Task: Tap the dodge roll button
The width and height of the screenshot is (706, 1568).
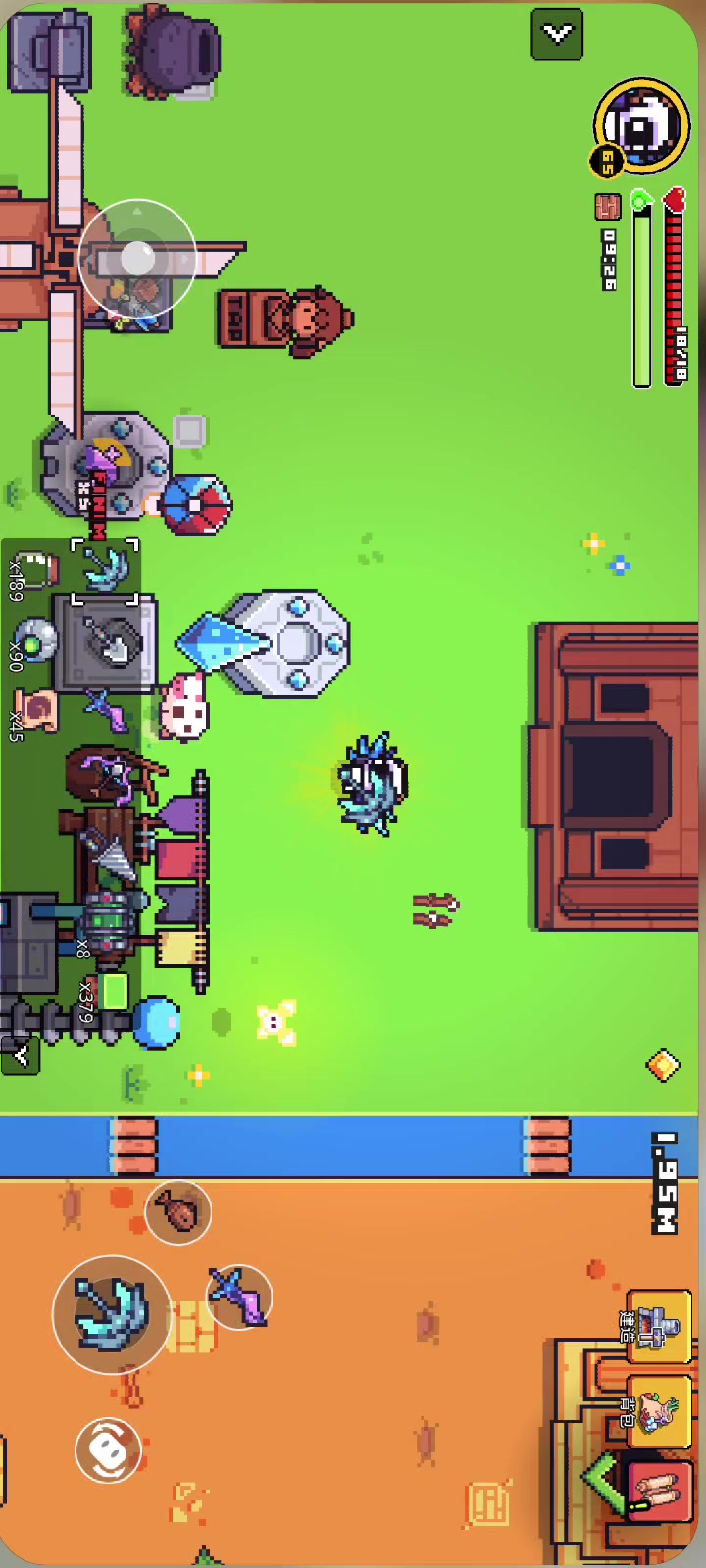Action: [x=108, y=1449]
